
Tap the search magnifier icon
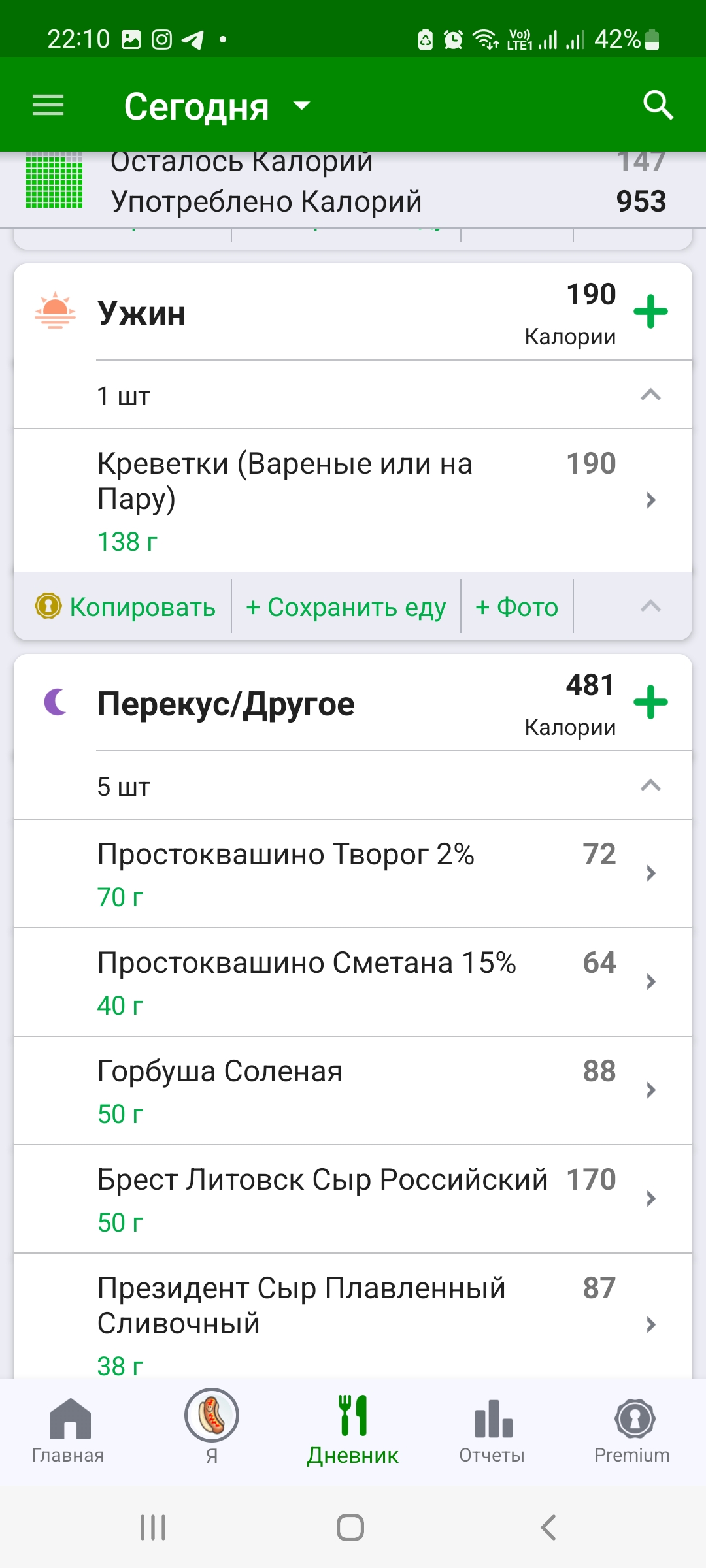pos(658,105)
